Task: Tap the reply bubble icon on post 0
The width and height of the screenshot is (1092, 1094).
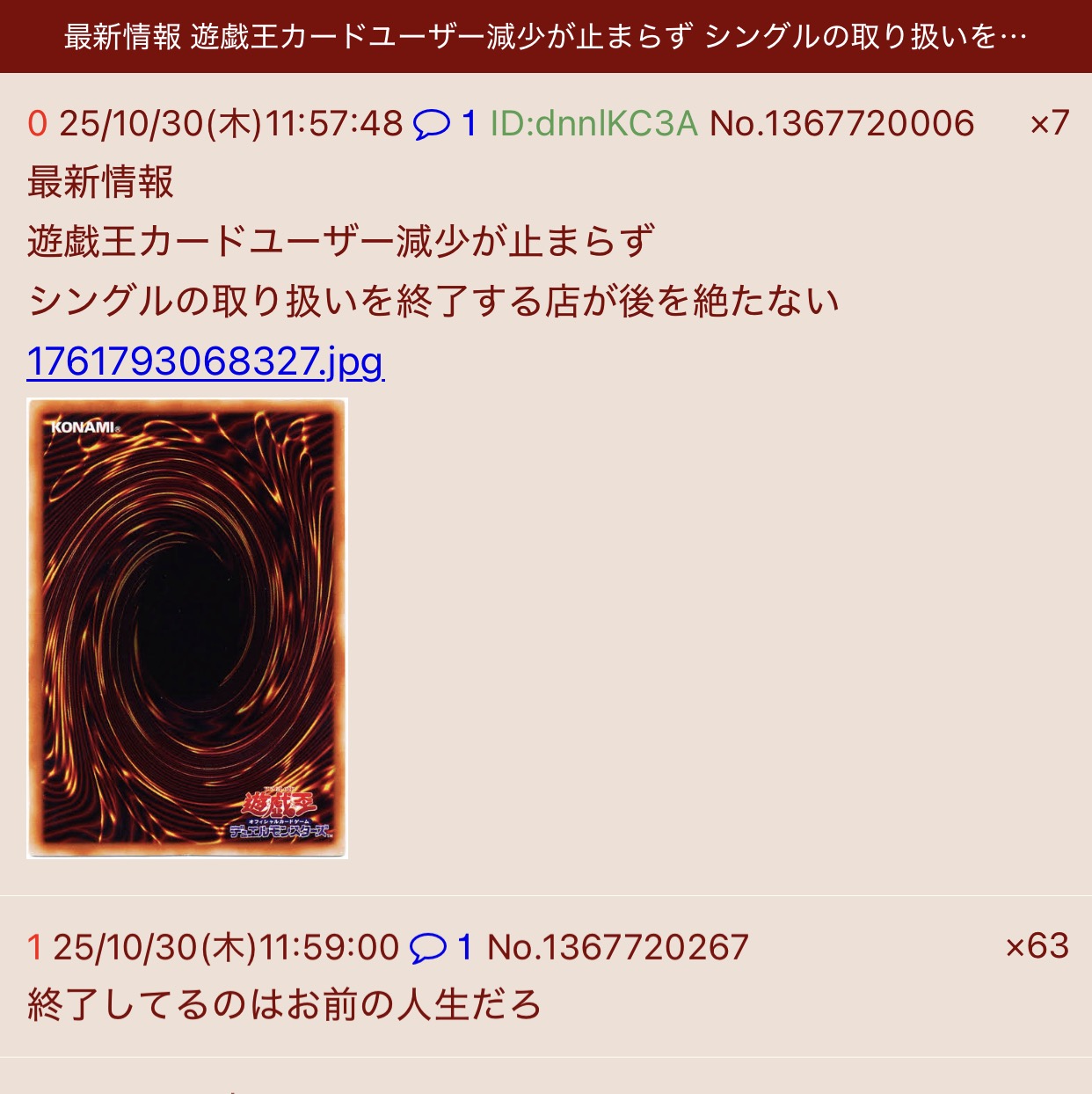Action: pyautogui.click(x=432, y=124)
